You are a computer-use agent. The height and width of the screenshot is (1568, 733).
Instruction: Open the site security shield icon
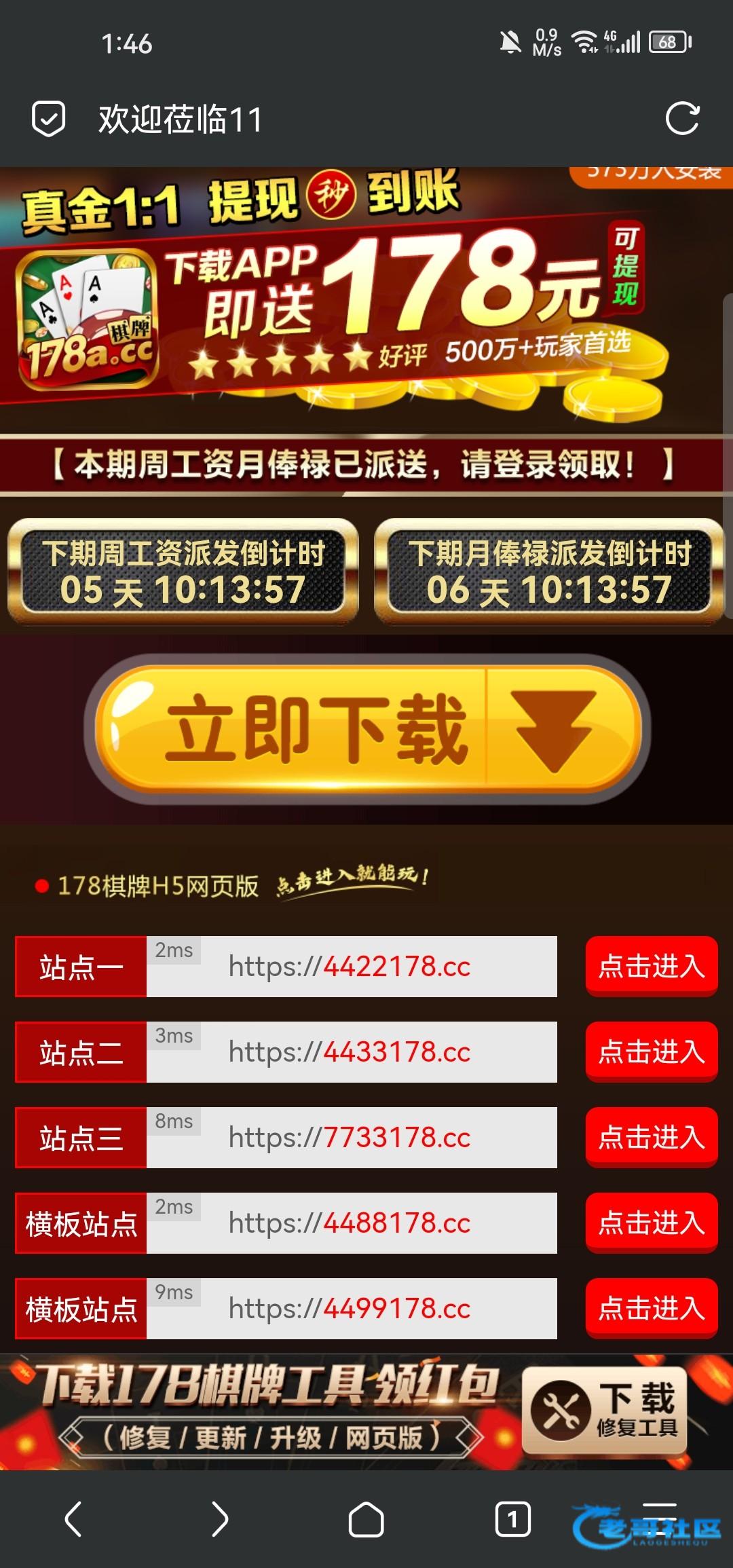click(49, 119)
